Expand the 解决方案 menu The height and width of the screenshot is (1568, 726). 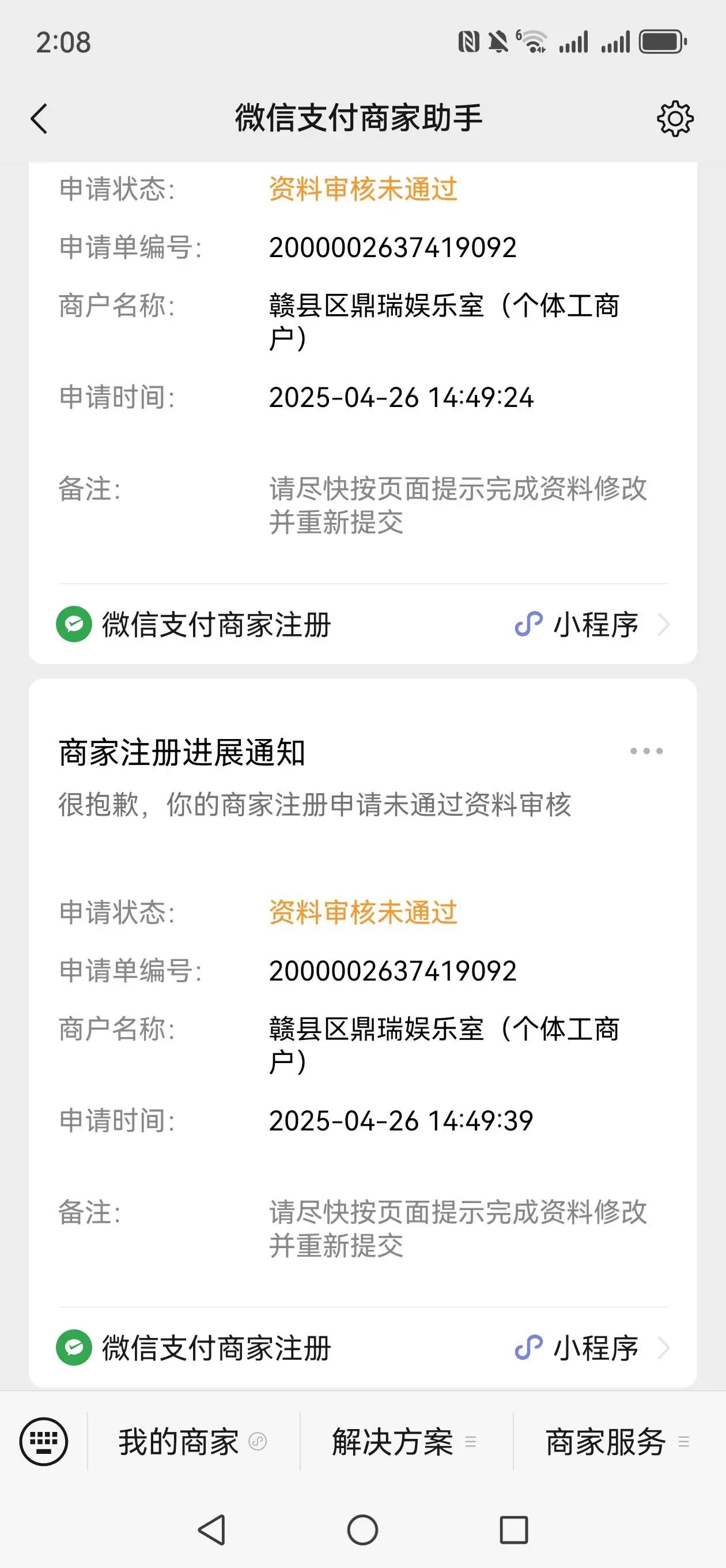(x=406, y=1441)
